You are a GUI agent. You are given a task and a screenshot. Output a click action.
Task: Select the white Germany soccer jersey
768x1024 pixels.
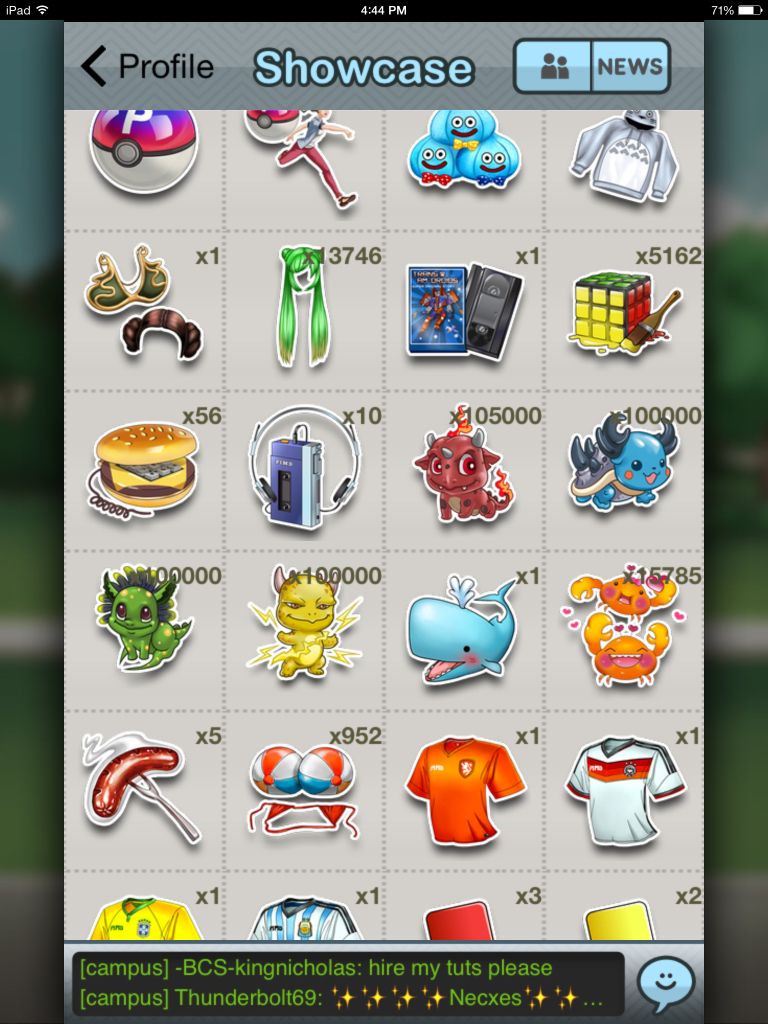pos(625,788)
